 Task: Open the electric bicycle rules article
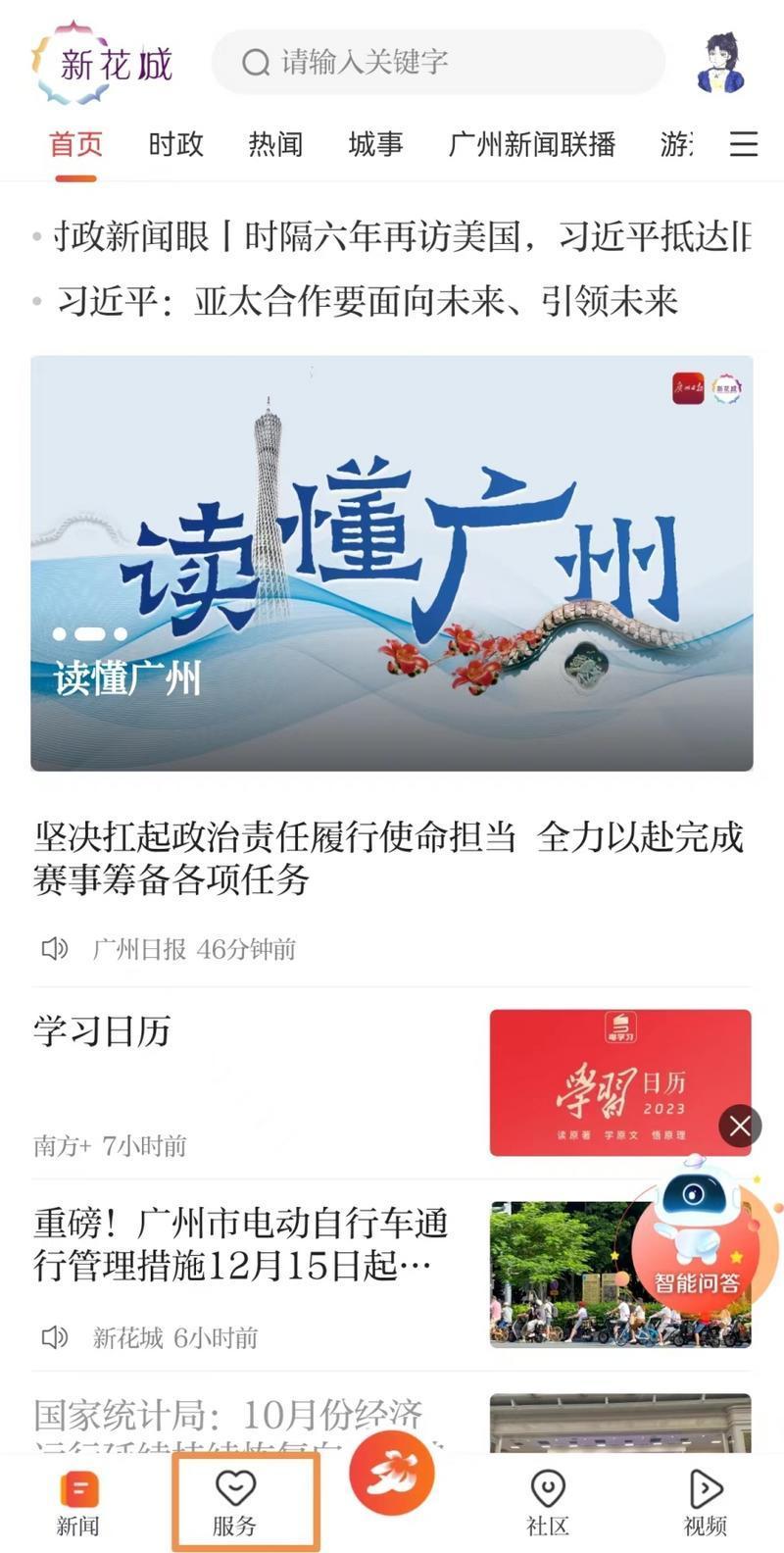(x=241, y=1244)
